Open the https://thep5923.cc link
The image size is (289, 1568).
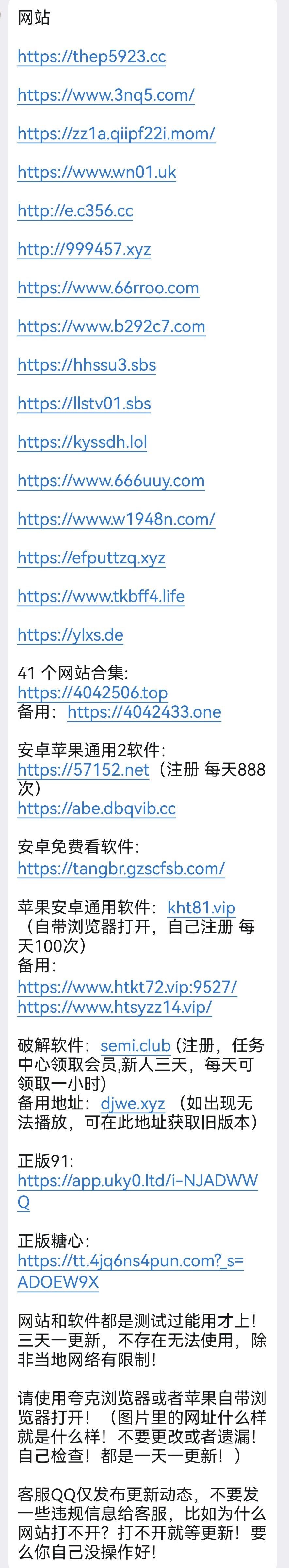click(91, 57)
